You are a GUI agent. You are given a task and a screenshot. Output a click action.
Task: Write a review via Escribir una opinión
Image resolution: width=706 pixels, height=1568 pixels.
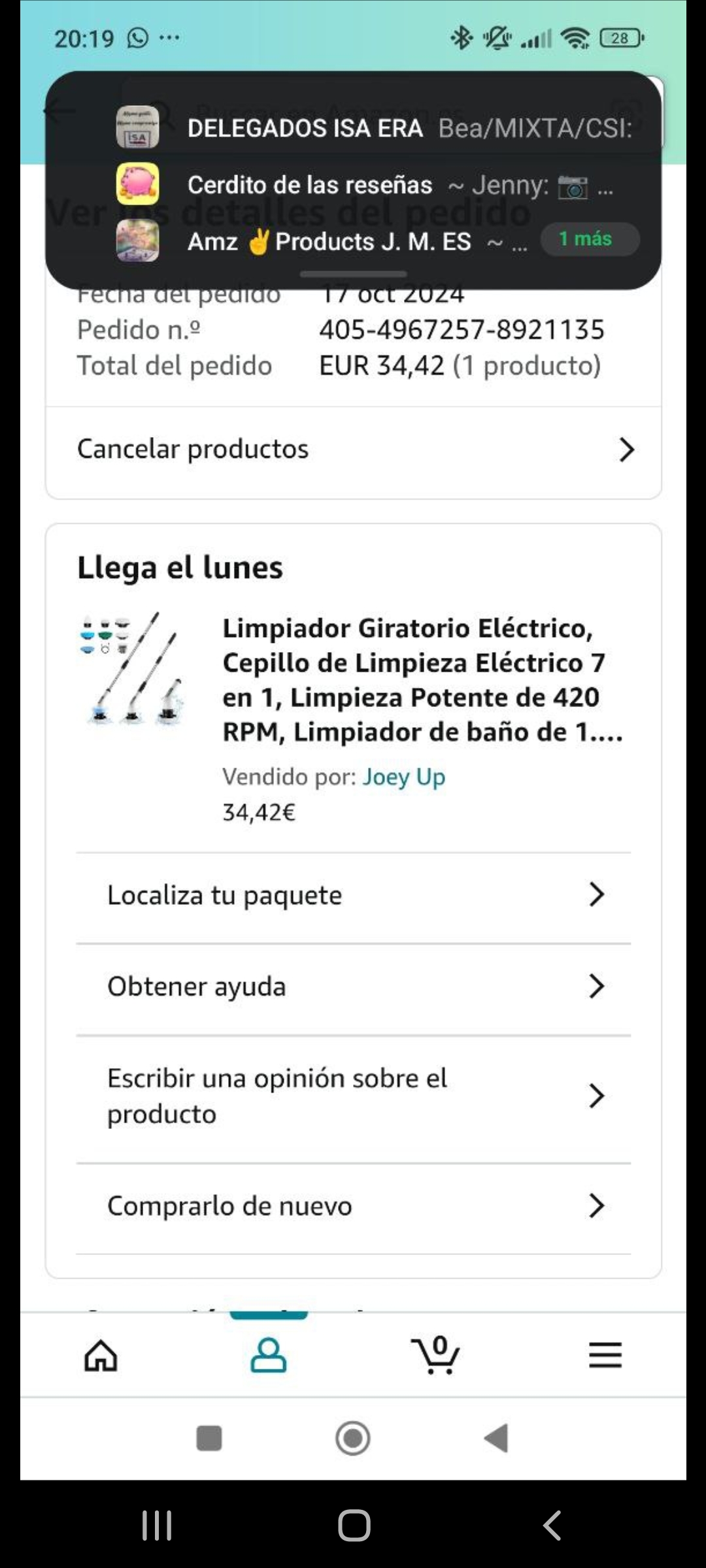pyautogui.click(x=353, y=1096)
